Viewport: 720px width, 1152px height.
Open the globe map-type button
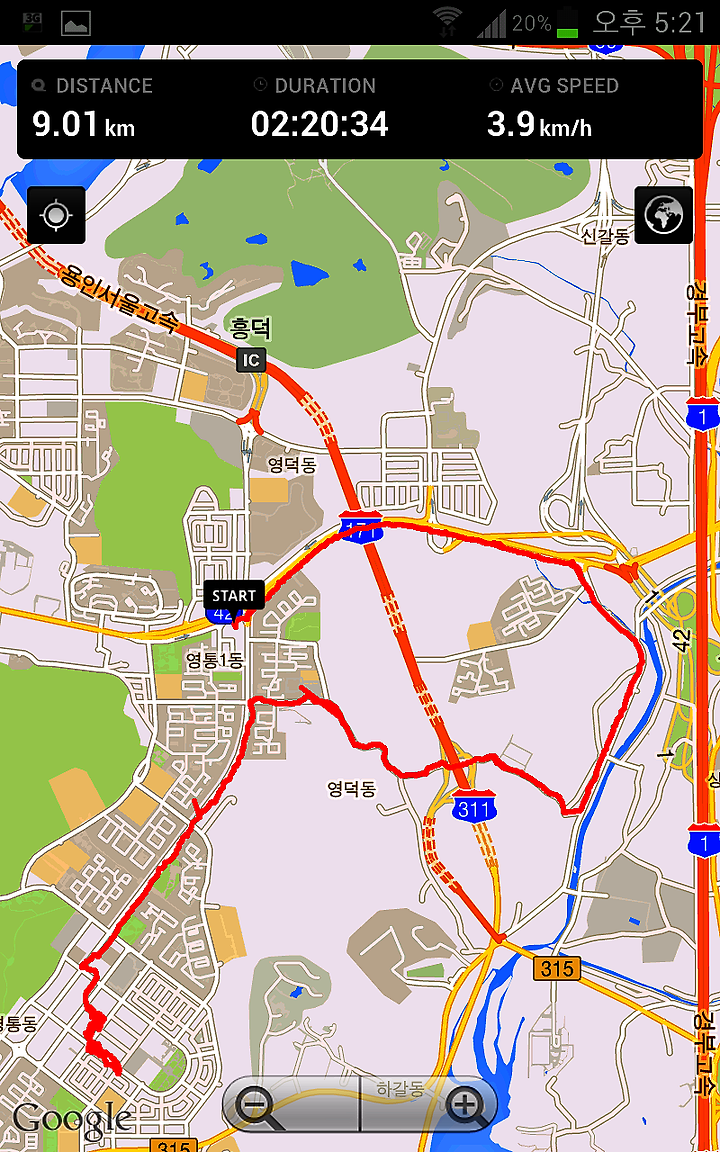(x=663, y=215)
